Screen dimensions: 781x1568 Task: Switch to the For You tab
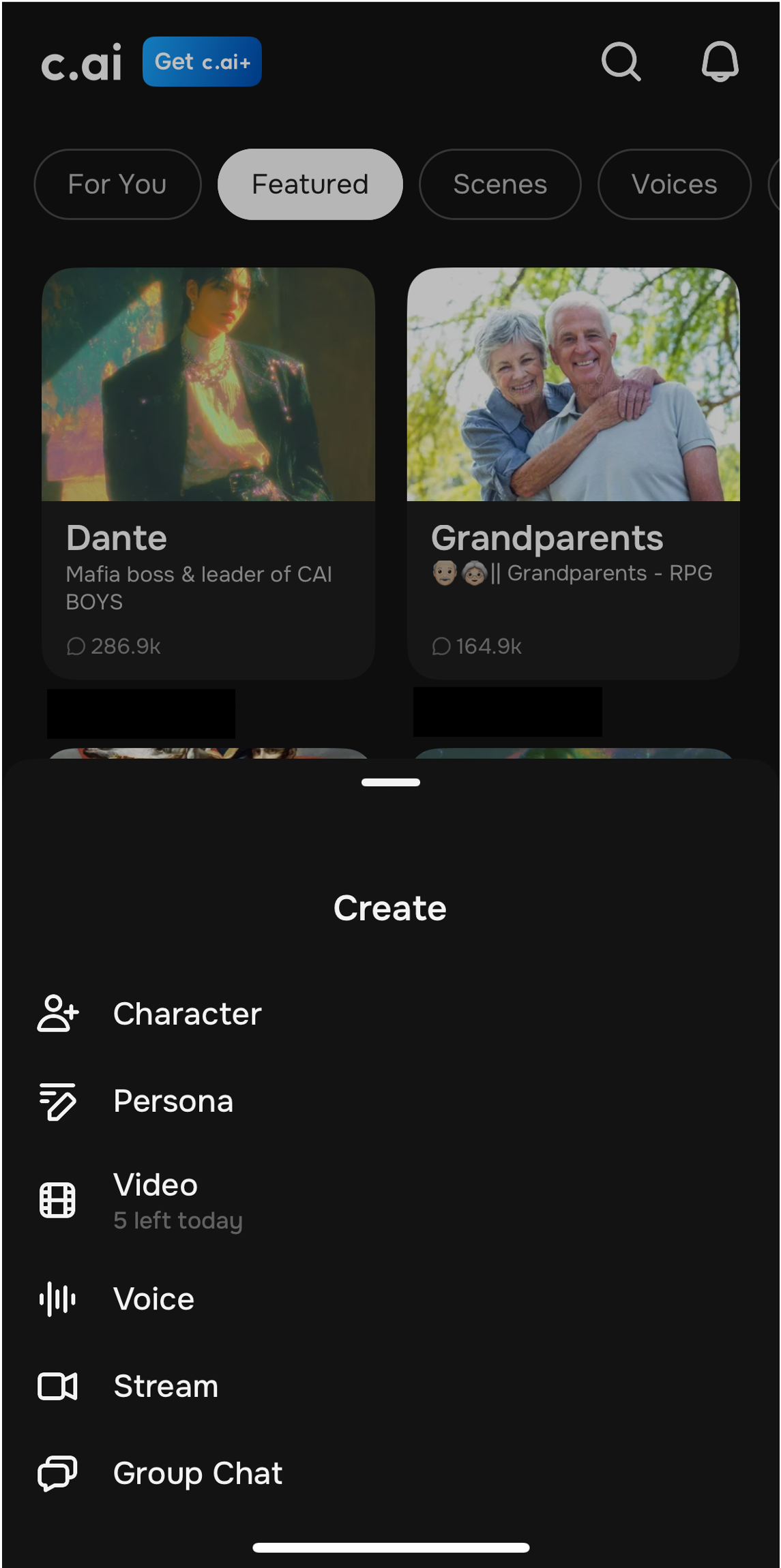pos(117,184)
